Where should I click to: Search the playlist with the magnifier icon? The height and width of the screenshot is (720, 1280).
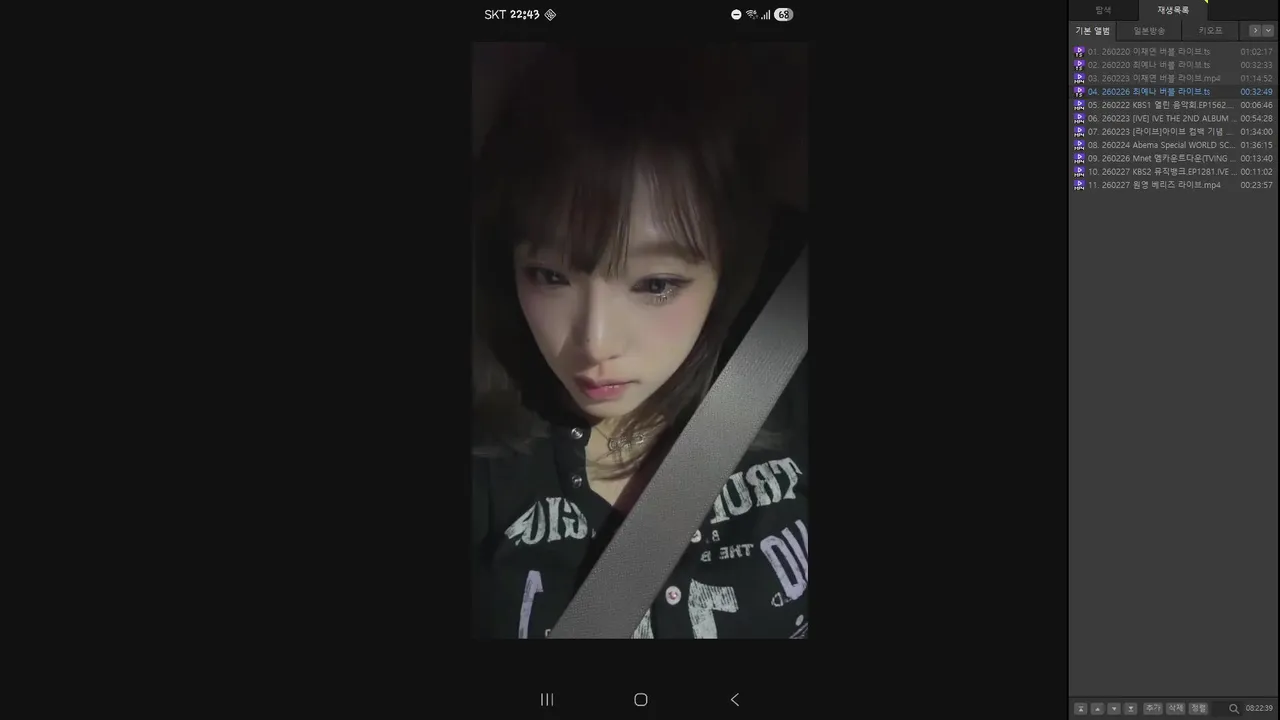coord(1234,708)
